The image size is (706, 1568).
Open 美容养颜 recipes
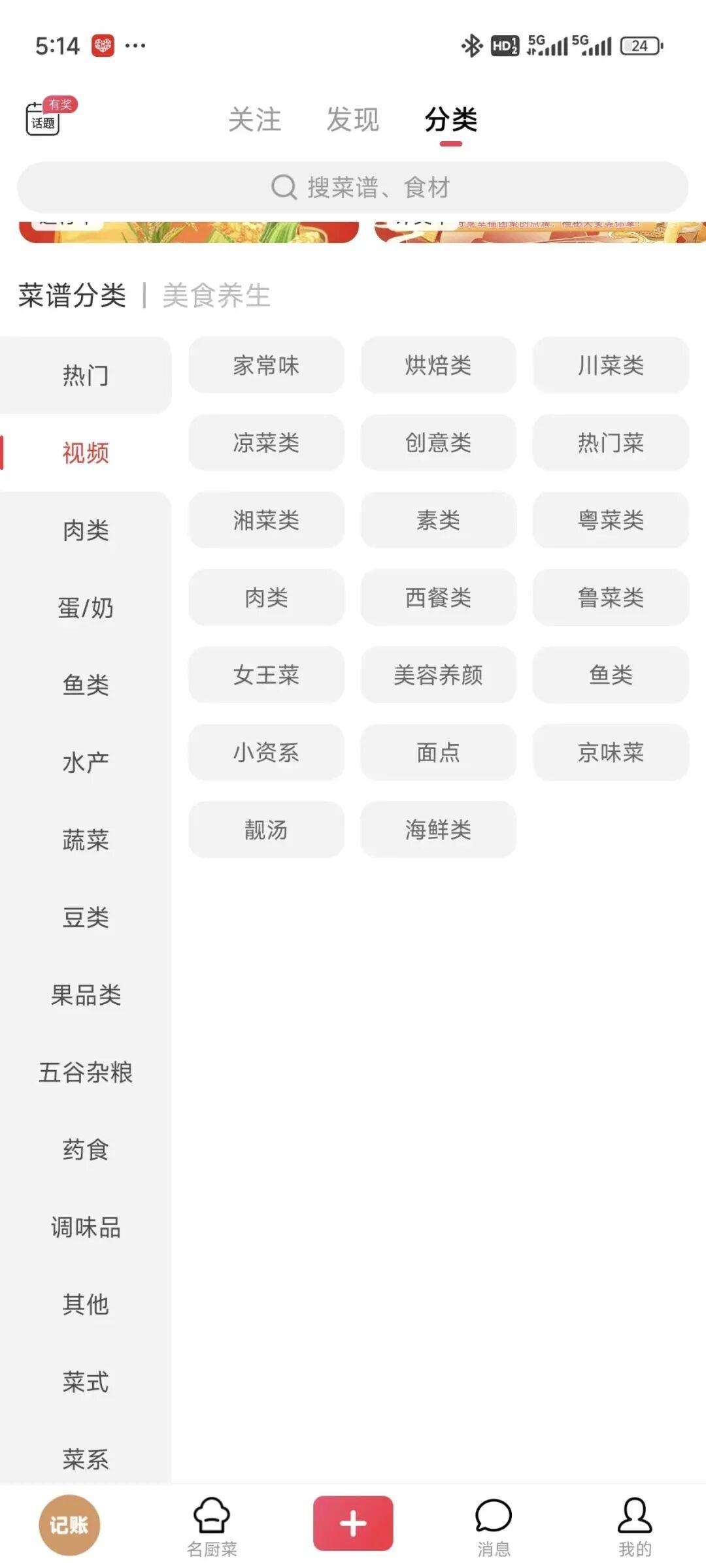(x=438, y=675)
